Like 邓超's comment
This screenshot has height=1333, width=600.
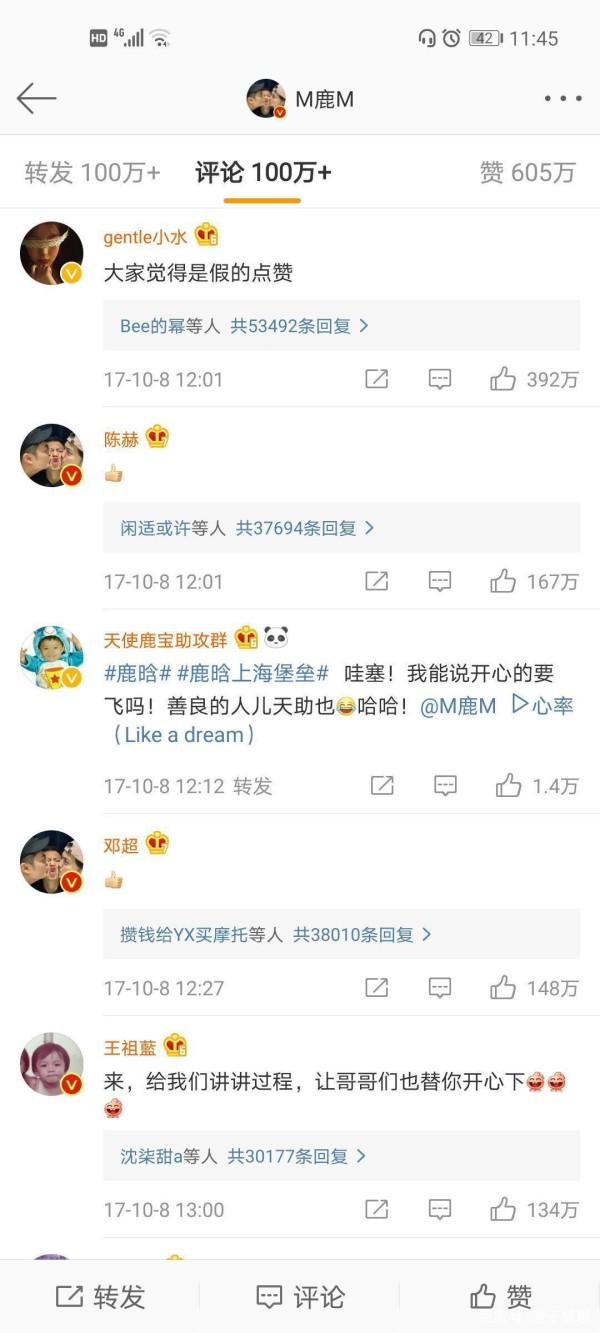click(534, 988)
